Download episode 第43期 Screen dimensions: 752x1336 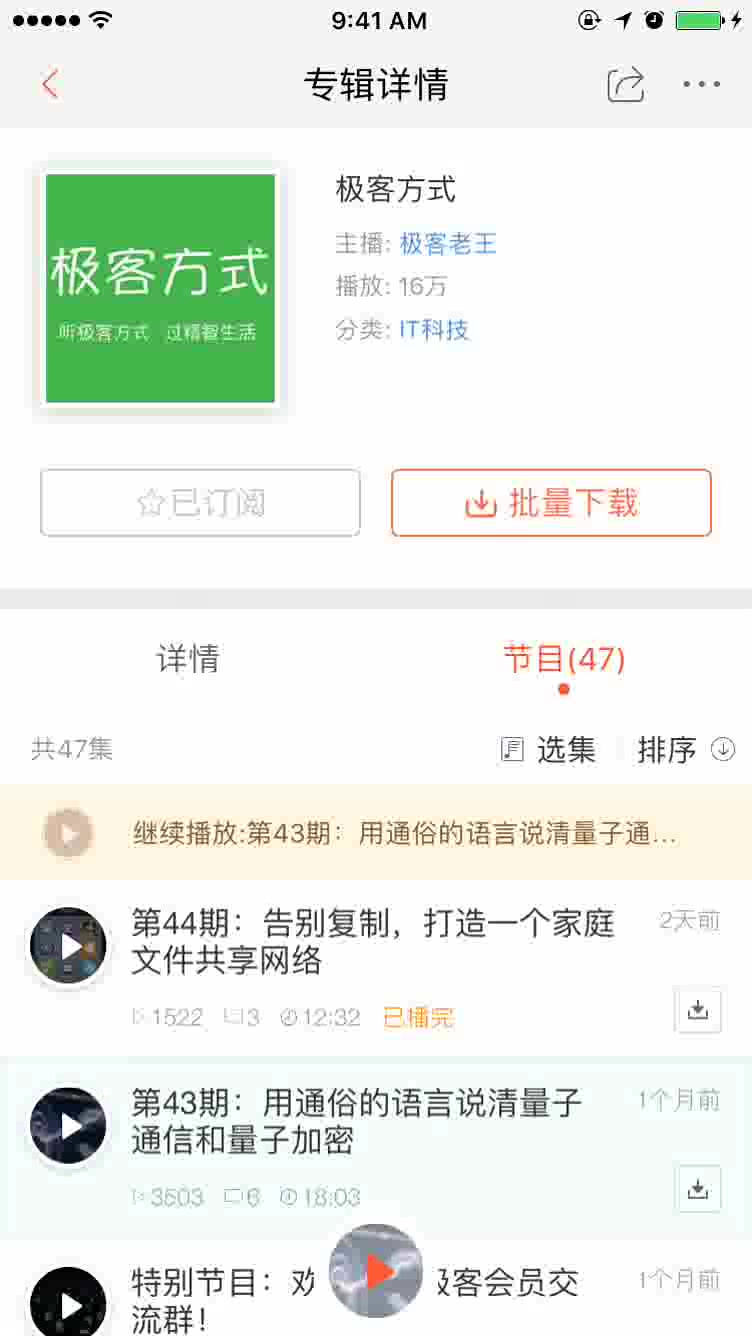click(698, 1188)
